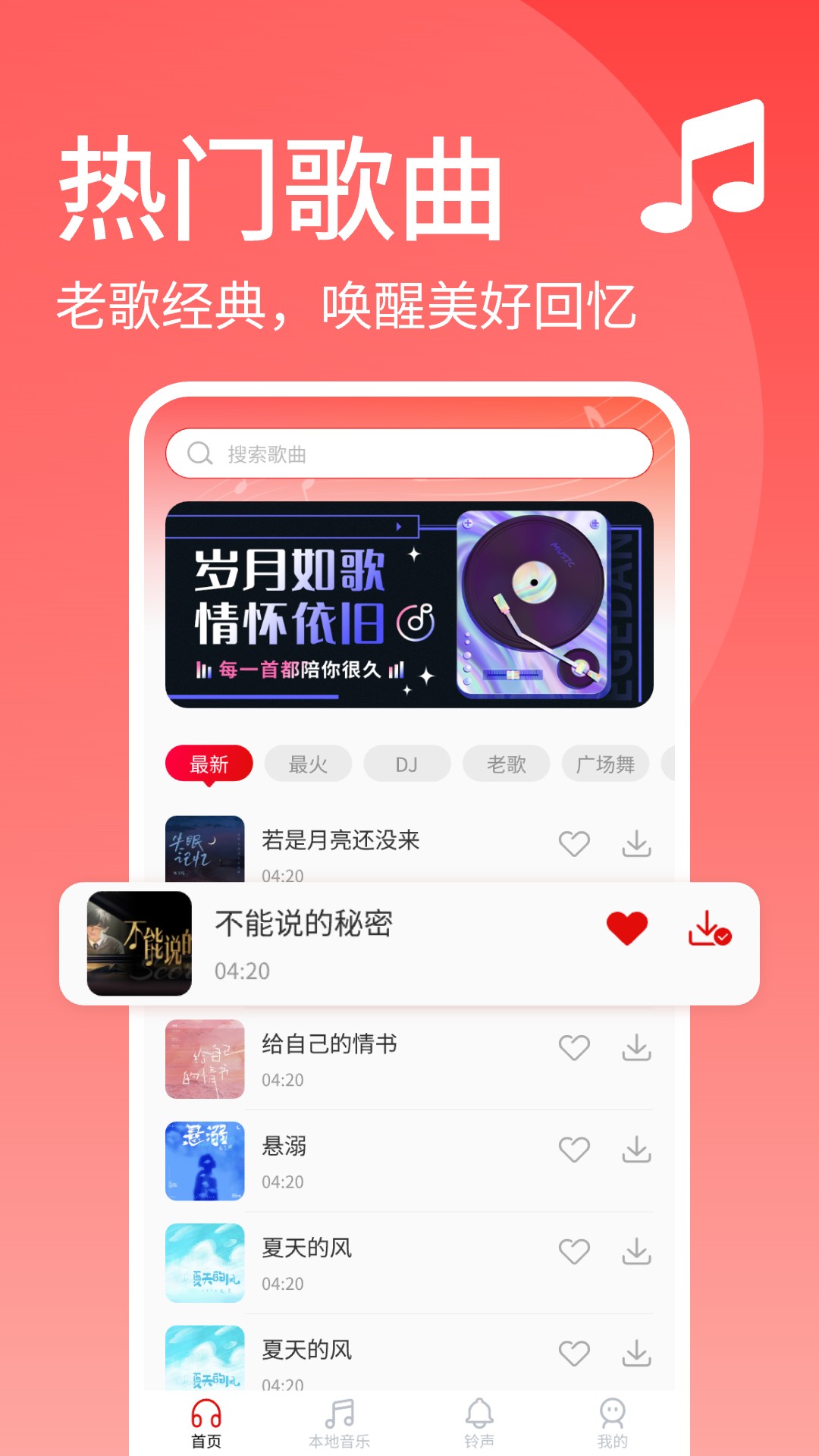Favorite the song 给自己的情书
The width and height of the screenshot is (819, 1456).
(573, 1049)
